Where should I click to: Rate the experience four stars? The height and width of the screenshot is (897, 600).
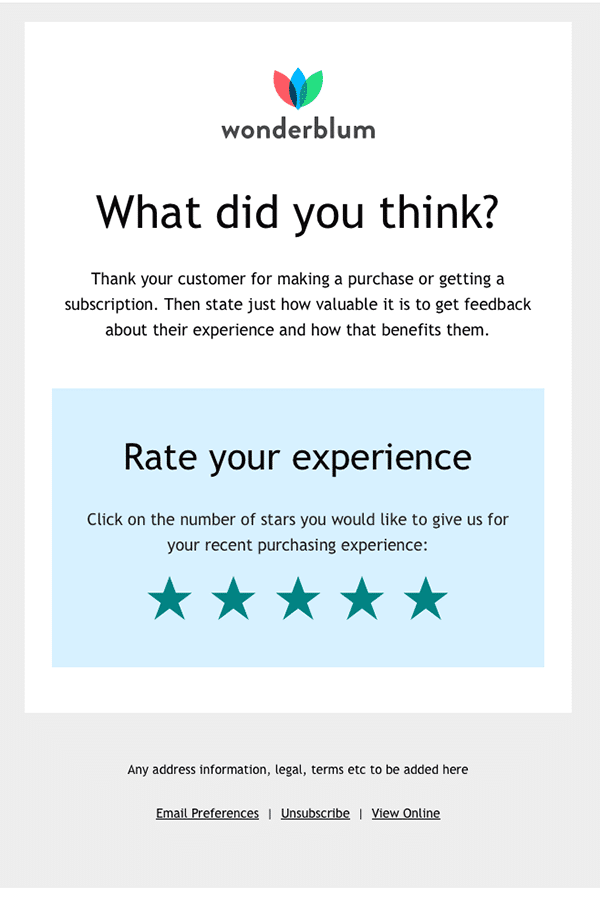tap(361, 599)
